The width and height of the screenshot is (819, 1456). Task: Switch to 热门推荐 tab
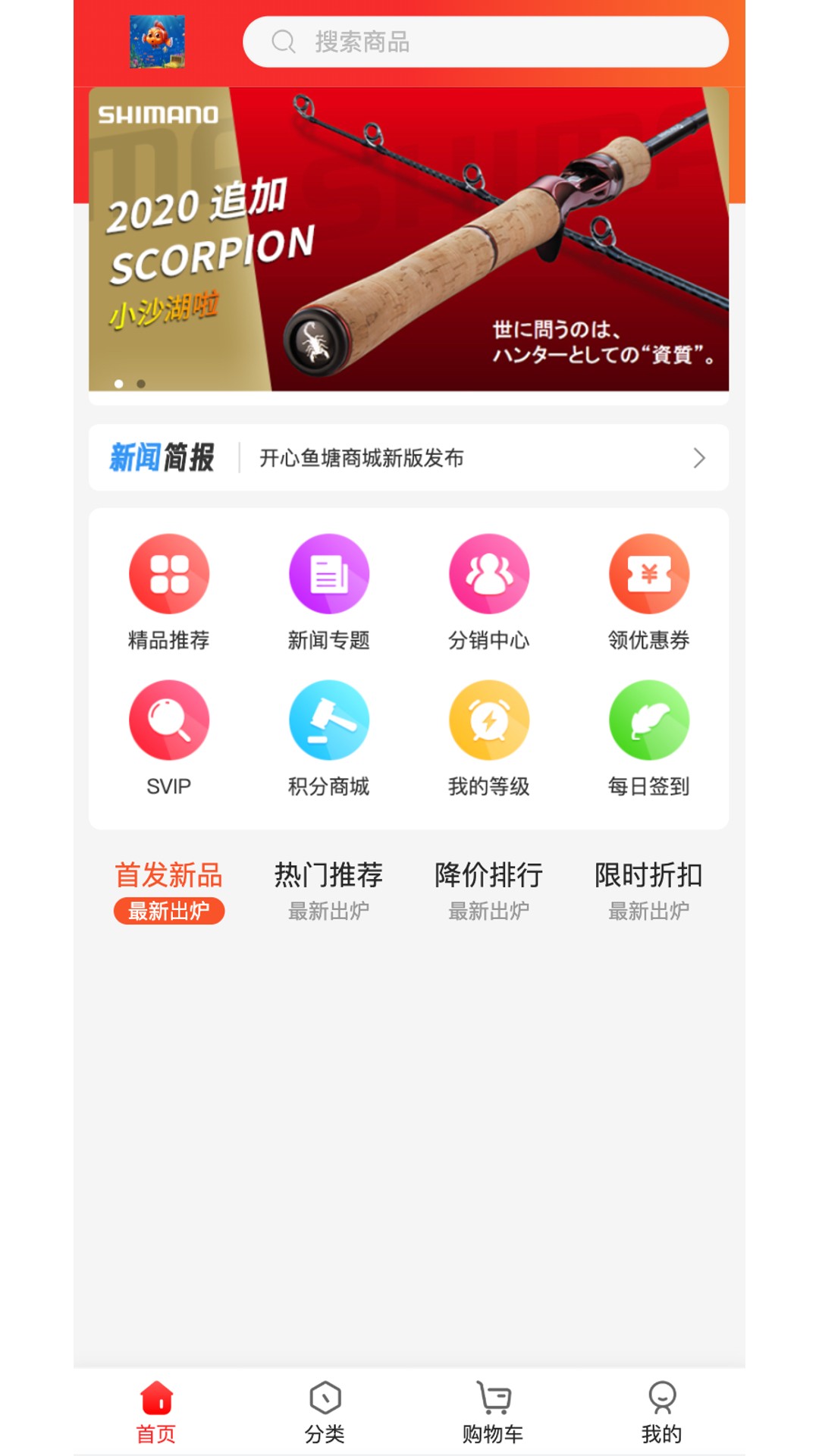(x=329, y=891)
